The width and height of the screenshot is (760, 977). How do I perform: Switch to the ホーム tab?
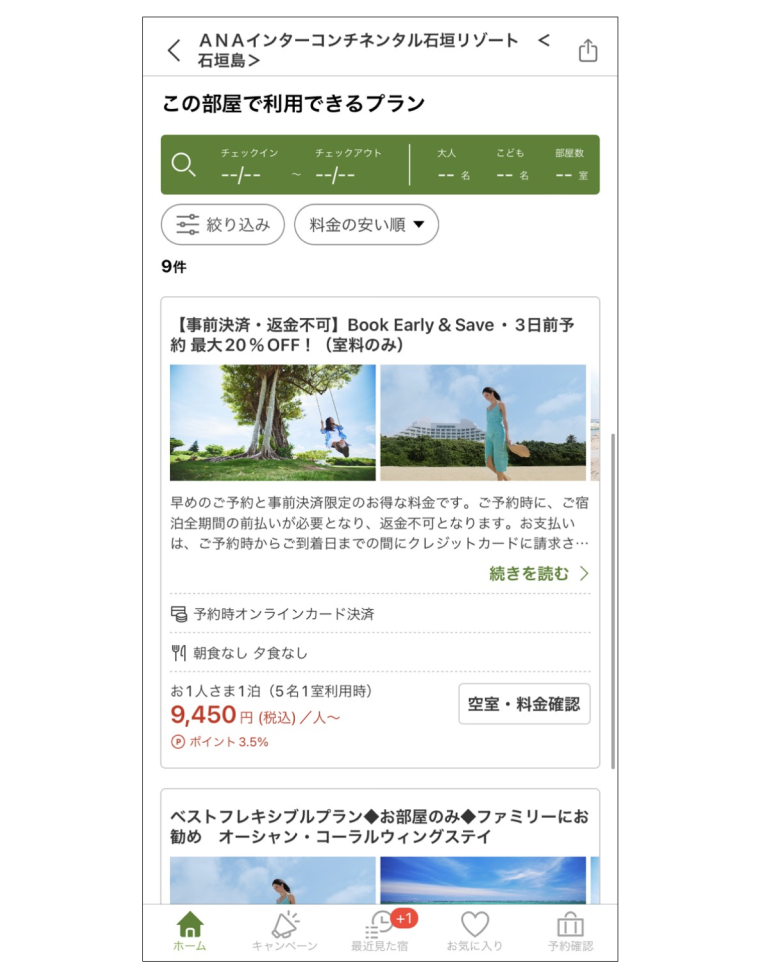[x=190, y=932]
